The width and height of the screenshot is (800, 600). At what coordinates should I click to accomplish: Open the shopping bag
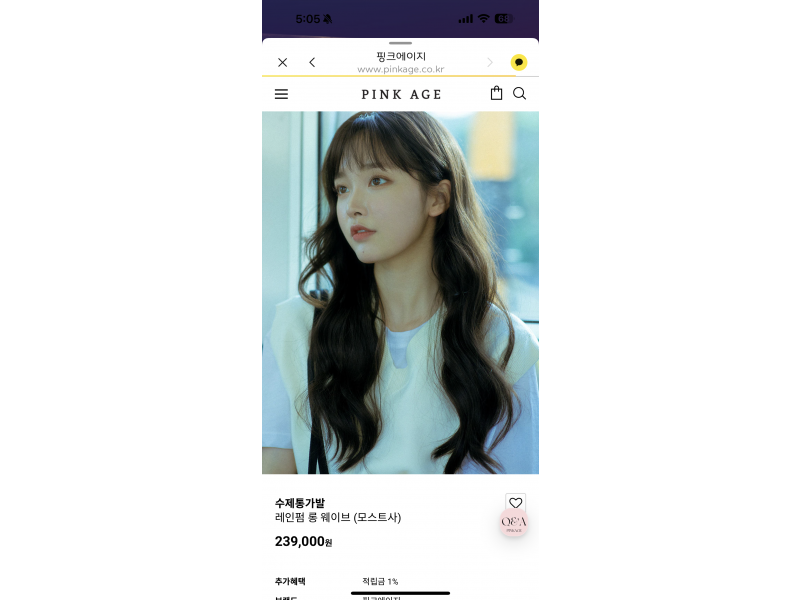[x=496, y=93]
